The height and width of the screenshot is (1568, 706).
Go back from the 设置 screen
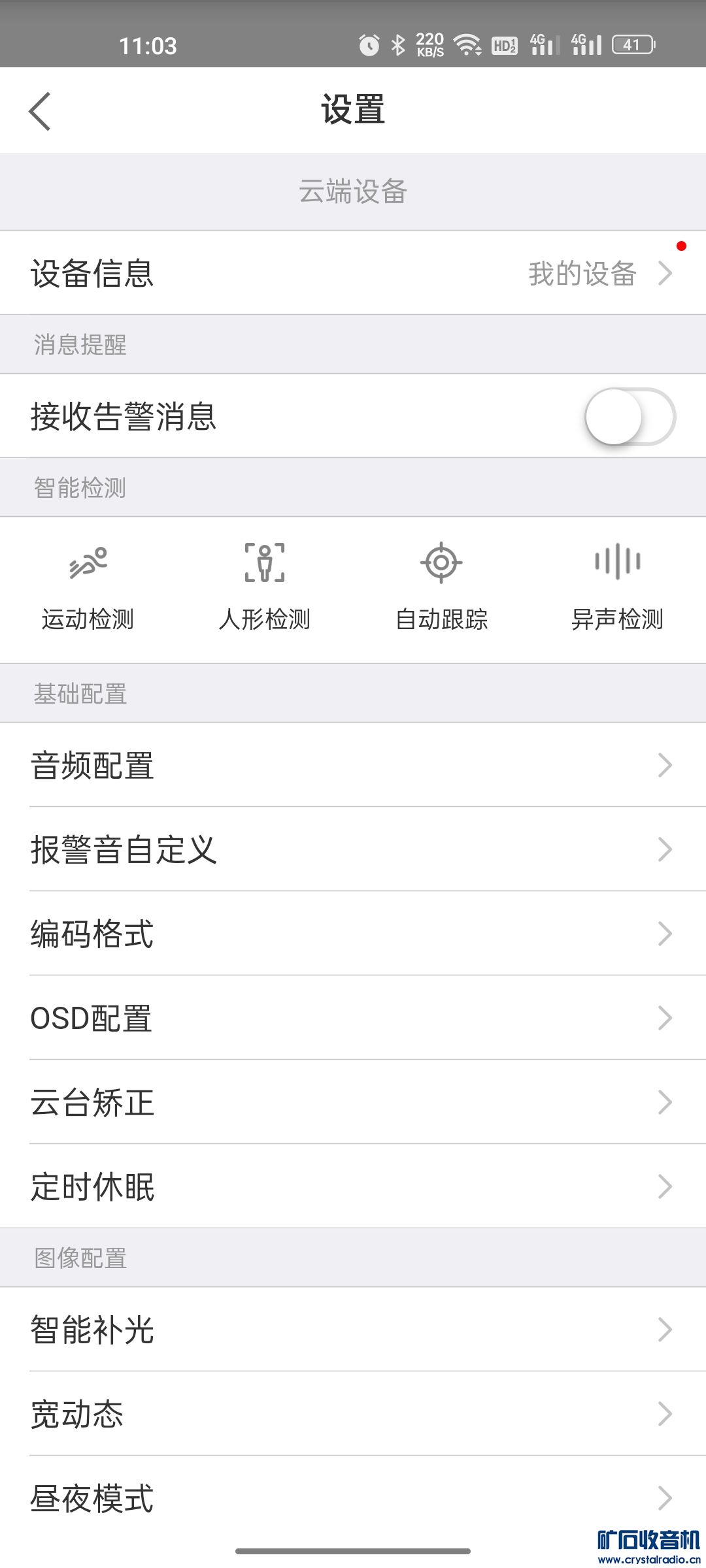(x=40, y=111)
